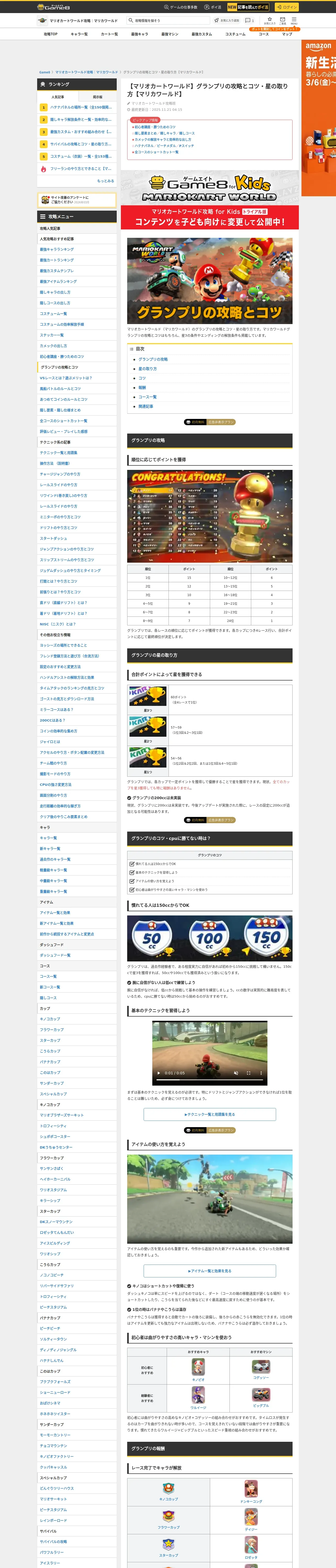
Task: Focus the 攻略情報を探そう search field
Action: [x=168, y=20]
